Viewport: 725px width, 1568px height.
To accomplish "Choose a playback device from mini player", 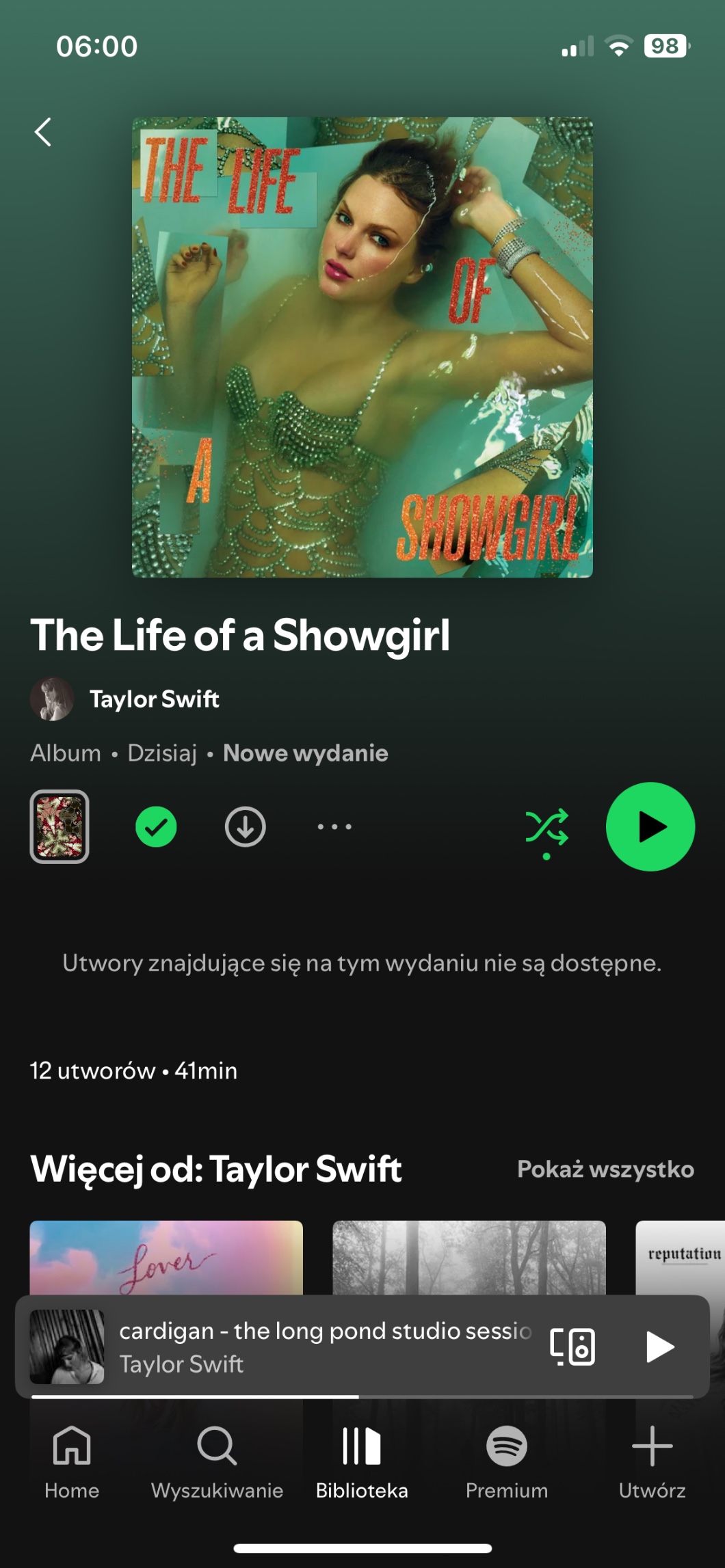I will [x=572, y=1347].
